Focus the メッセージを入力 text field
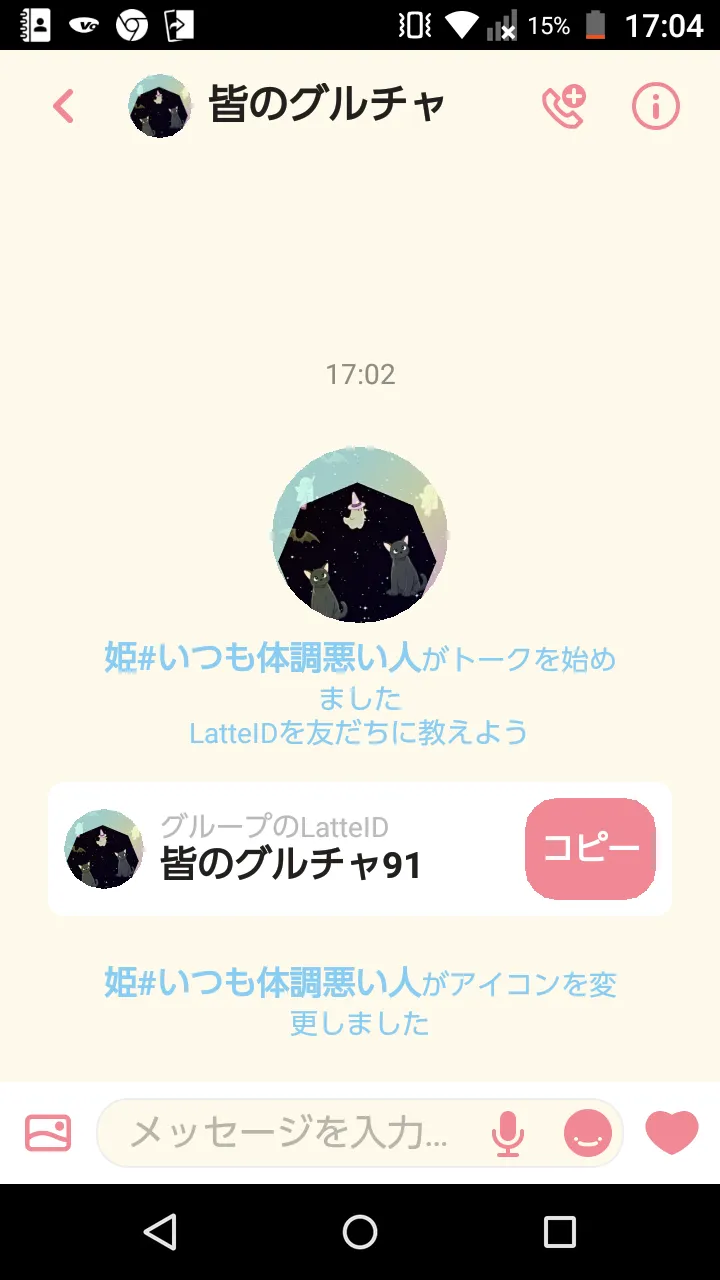720x1280 pixels. click(290, 1133)
